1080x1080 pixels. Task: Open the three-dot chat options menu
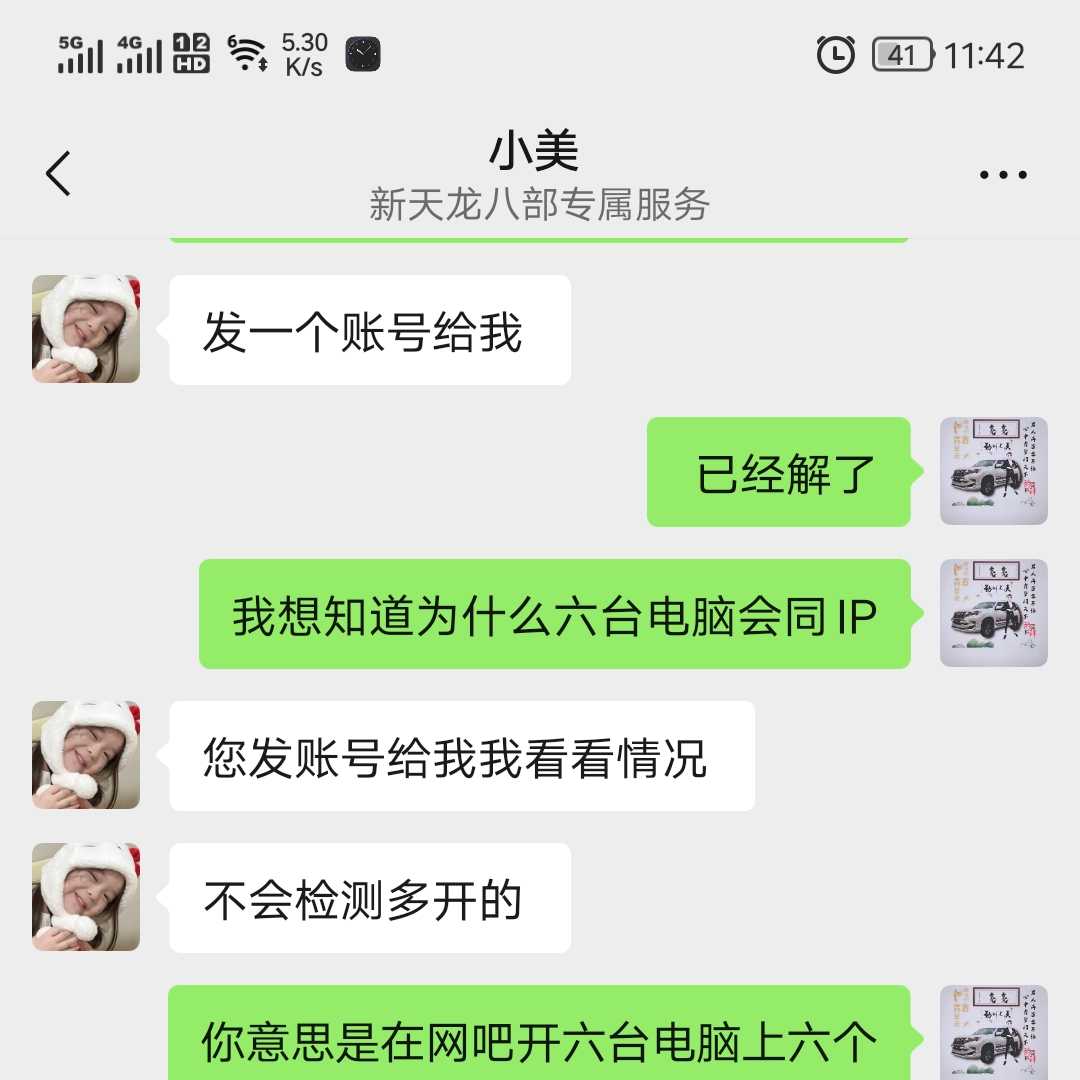(x=1003, y=175)
